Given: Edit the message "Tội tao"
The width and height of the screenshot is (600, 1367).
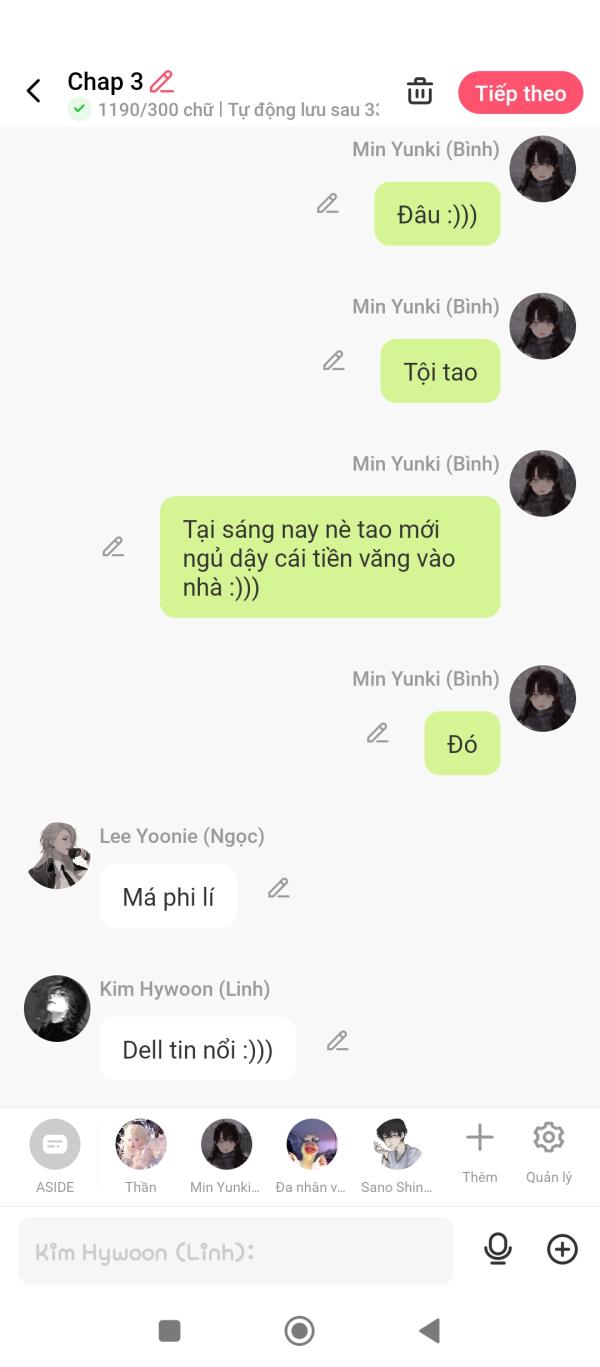Looking at the screenshot, I should pyautogui.click(x=334, y=361).
